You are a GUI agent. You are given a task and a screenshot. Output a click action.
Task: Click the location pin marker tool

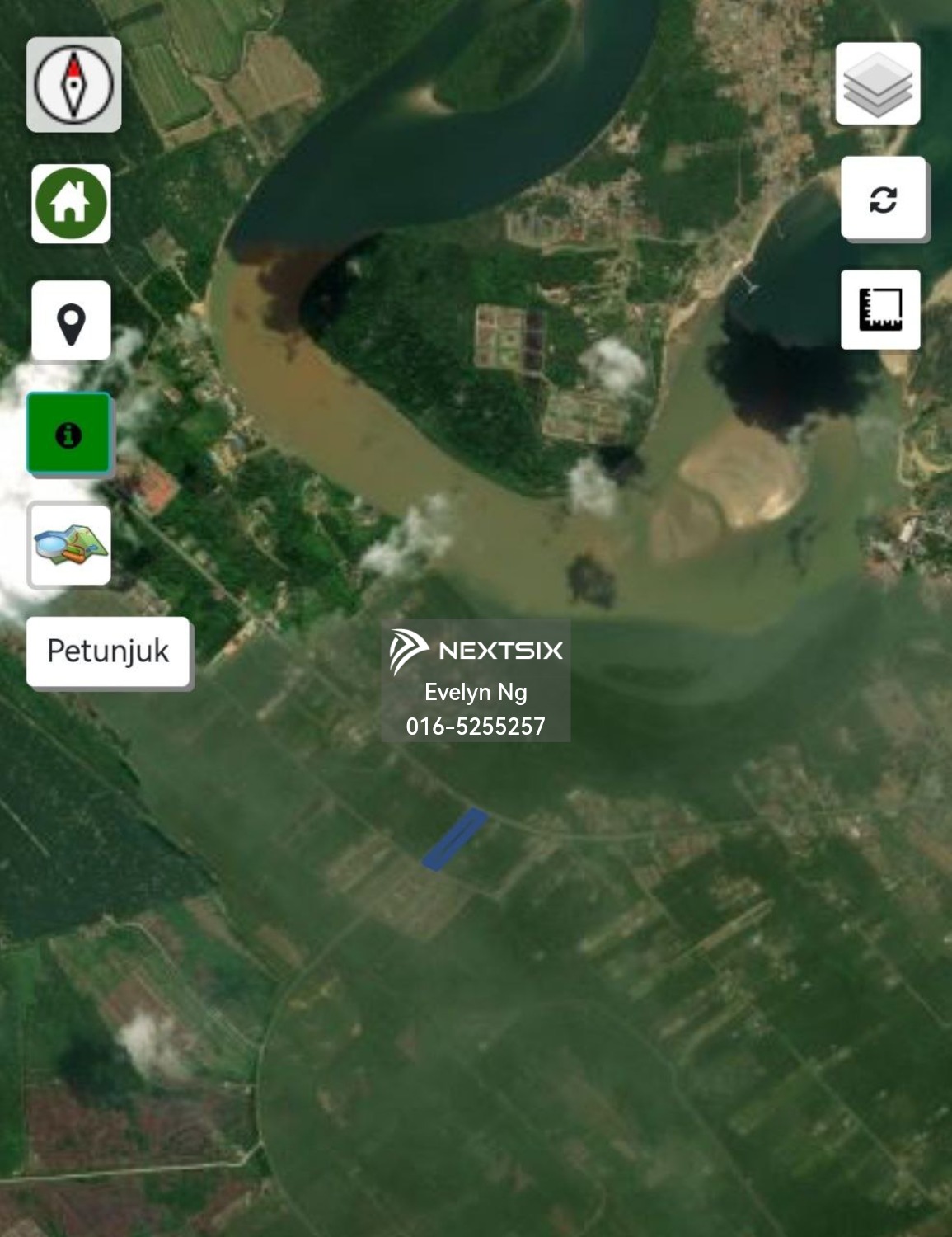(x=69, y=322)
